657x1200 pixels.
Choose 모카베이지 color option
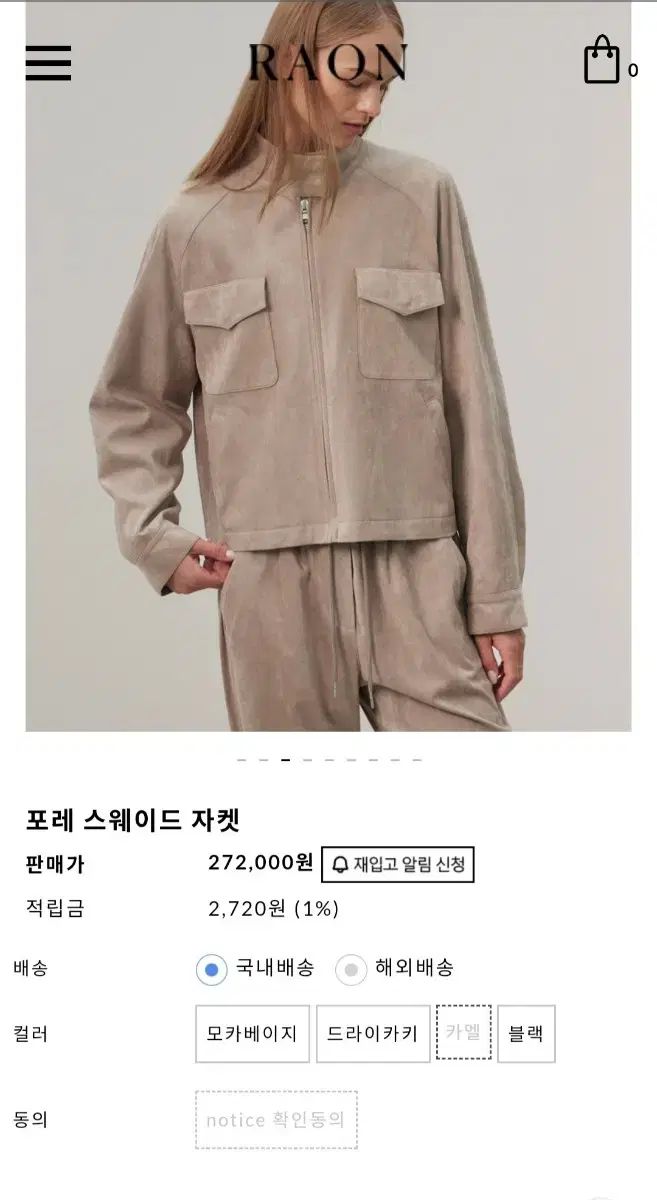click(x=252, y=1034)
